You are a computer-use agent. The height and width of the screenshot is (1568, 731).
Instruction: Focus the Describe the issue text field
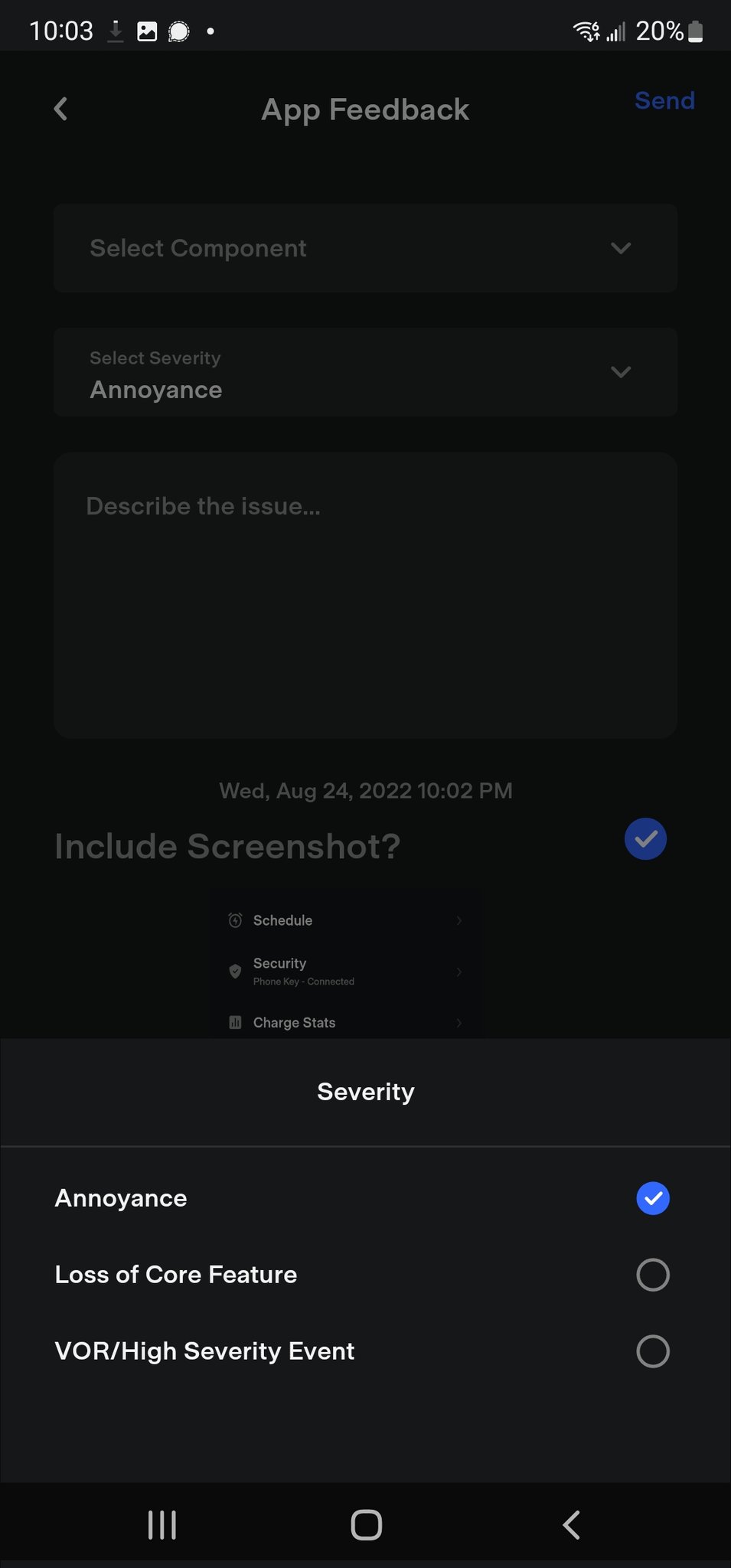pyautogui.click(x=365, y=595)
